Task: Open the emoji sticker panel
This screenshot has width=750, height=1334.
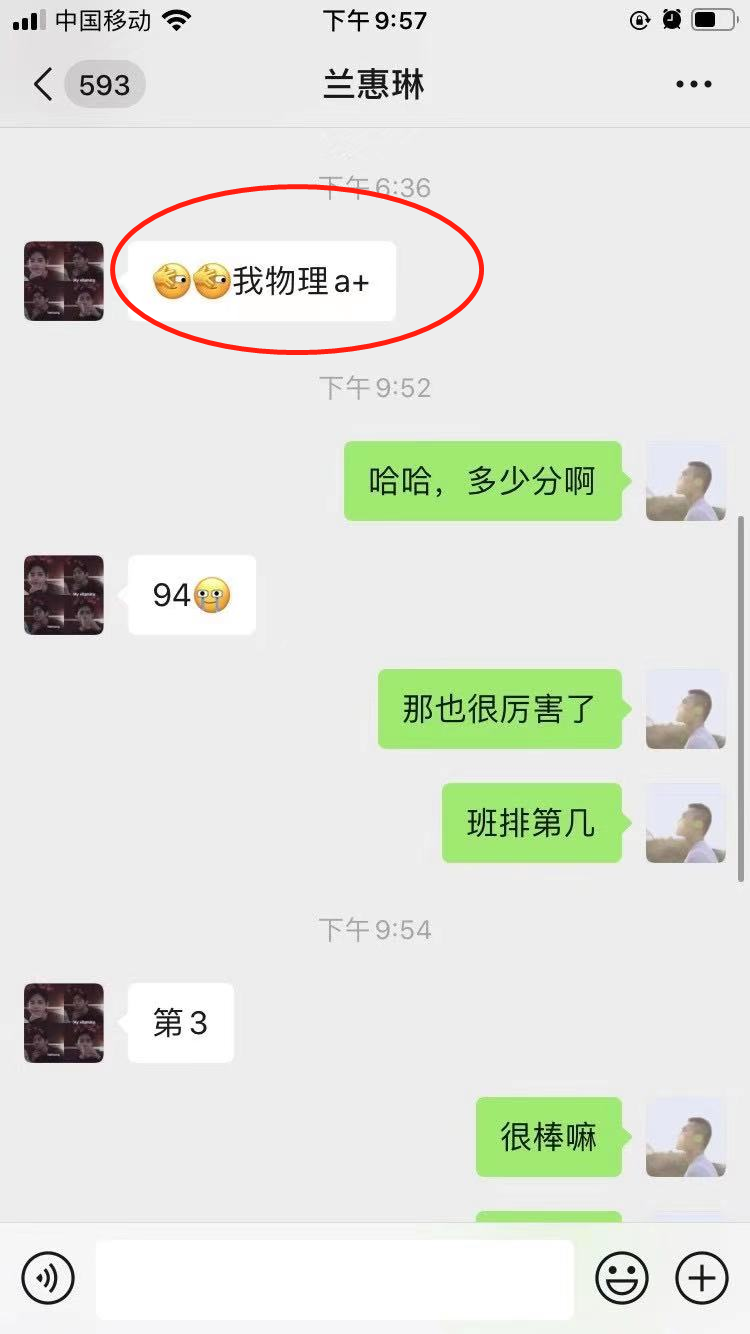Action: click(622, 1278)
